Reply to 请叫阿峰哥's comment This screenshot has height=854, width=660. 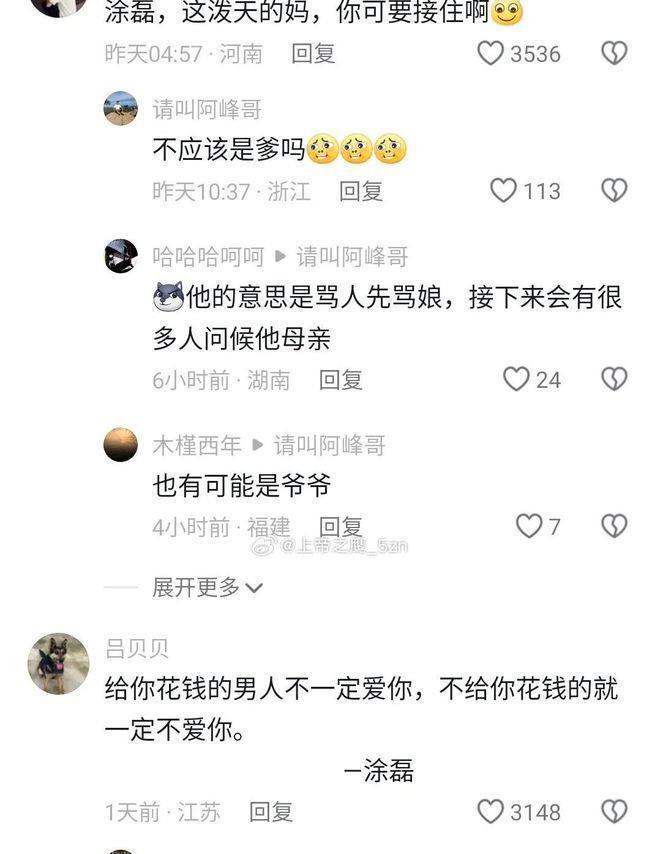tap(361, 190)
